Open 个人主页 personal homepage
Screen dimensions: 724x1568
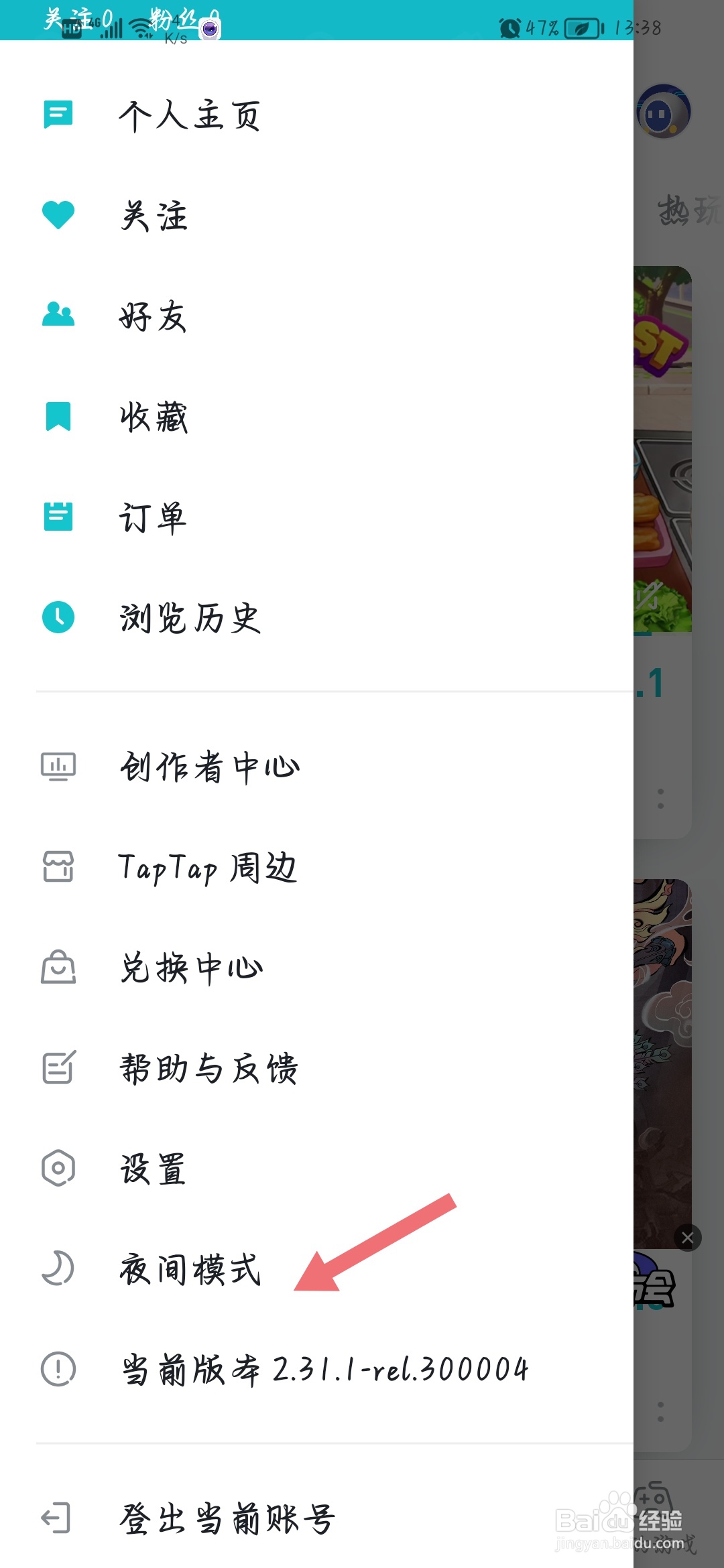(189, 115)
